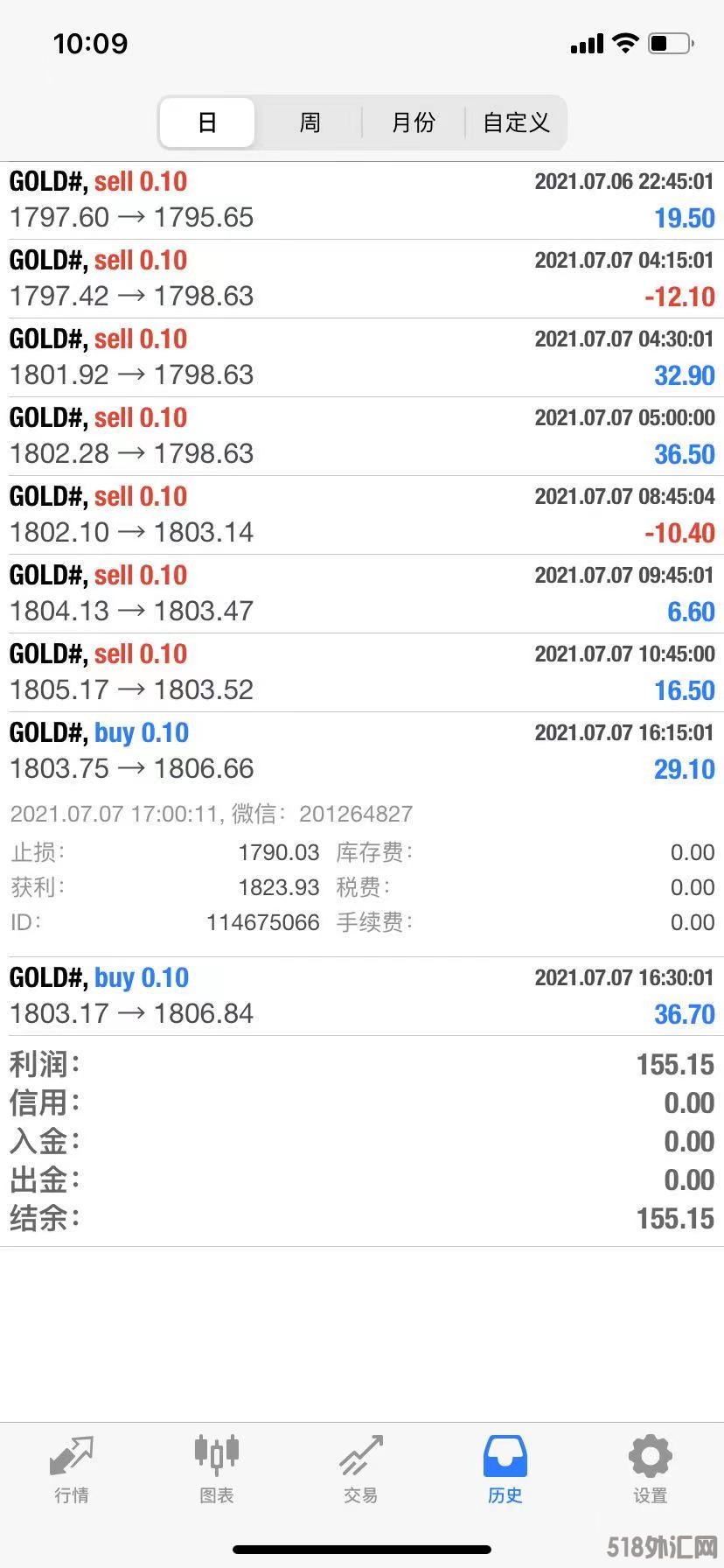Collapse the buy trade at 16:15:01
The image size is (724, 1568).
point(362,752)
